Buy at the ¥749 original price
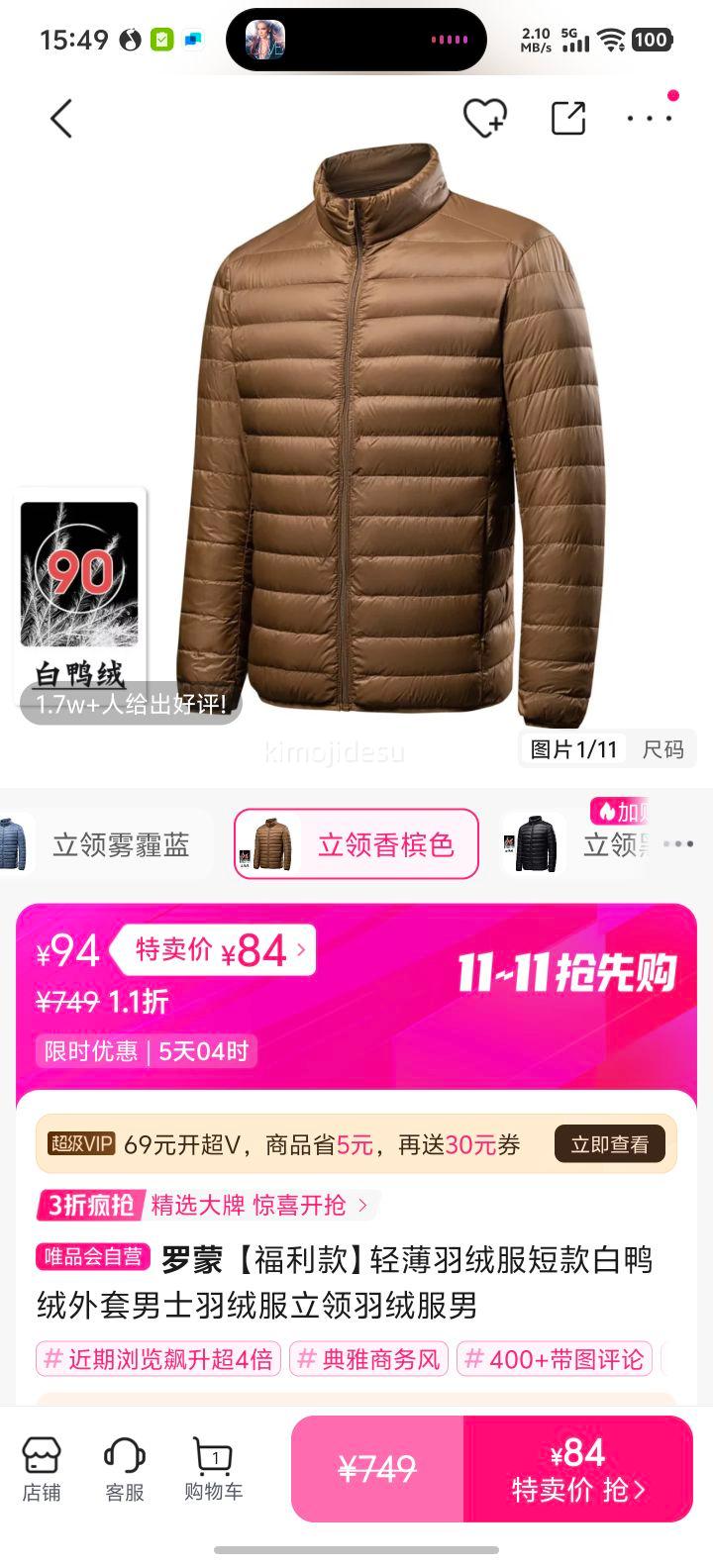This screenshot has height=1568, width=713. [377, 1469]
